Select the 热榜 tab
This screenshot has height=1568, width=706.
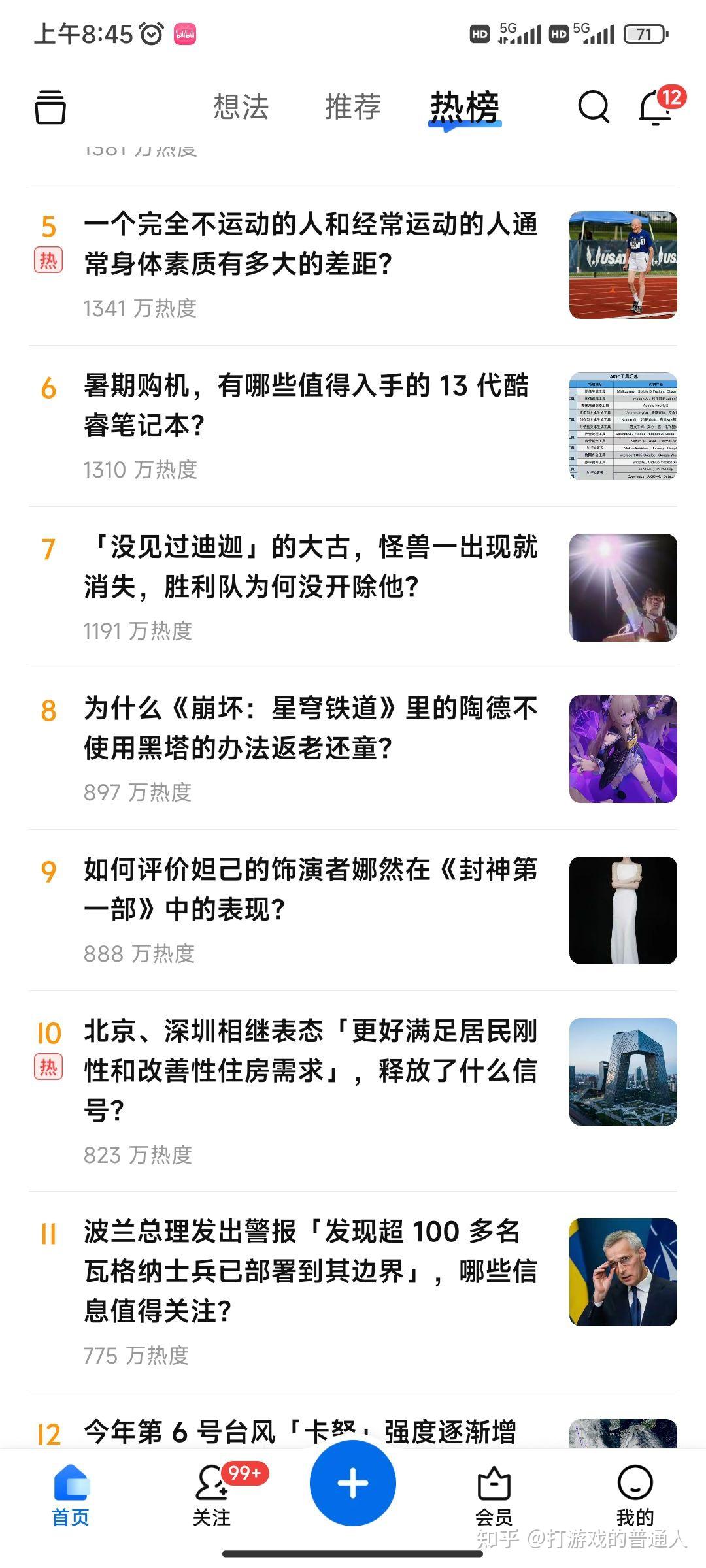coord(465,108)
